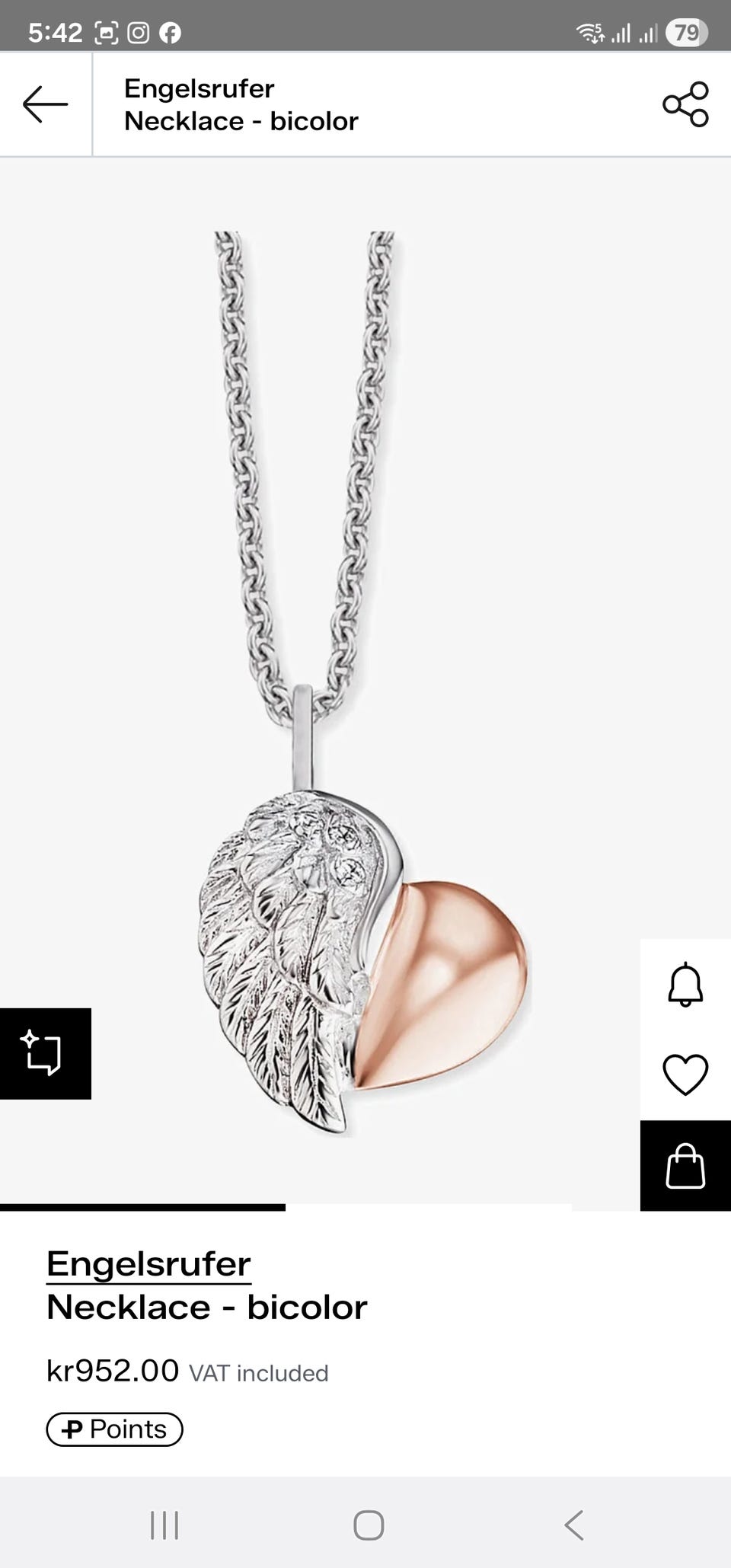Image resolution: width=731 pixels, height=1568 pixels.
Task: Open the Engelsrufer brand link
Action: point(148,1265)
